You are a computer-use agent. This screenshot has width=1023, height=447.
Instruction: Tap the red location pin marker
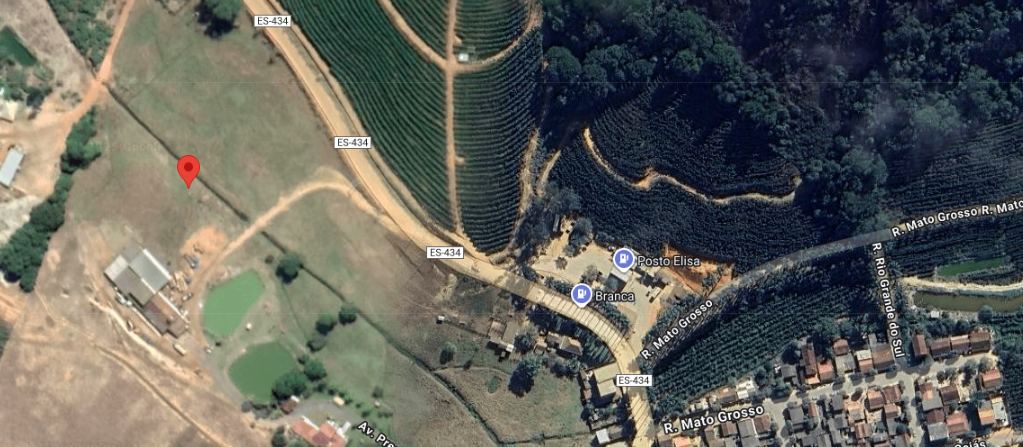(188, 169)
